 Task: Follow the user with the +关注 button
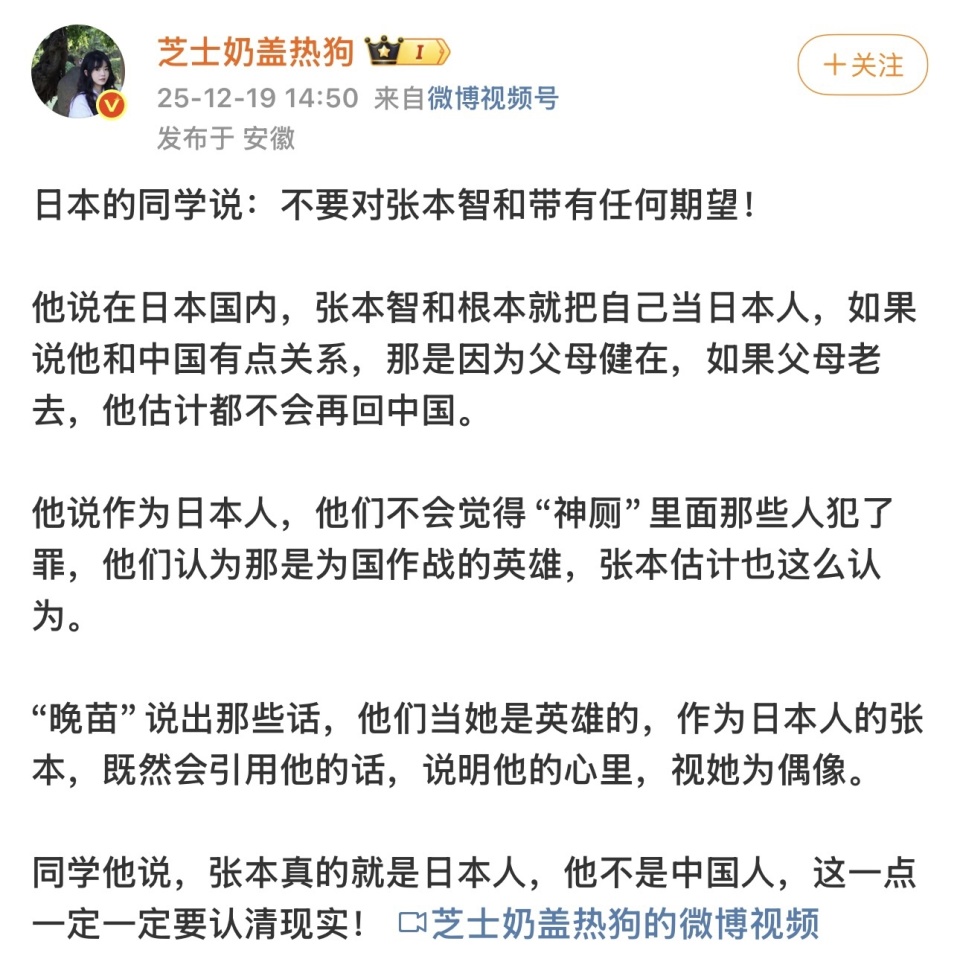862,66
